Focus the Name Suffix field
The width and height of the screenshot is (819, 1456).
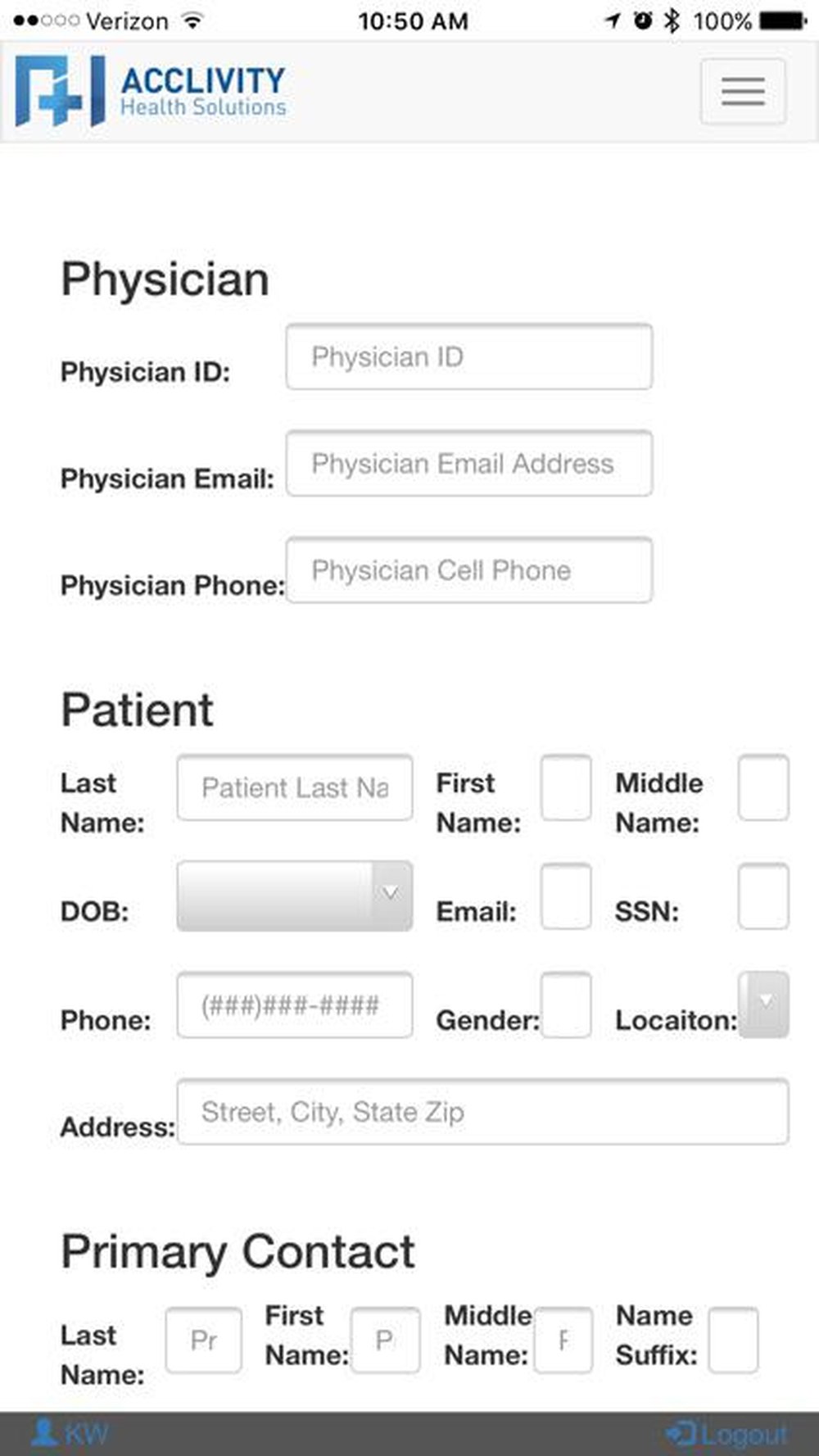tap(733, 1340)
